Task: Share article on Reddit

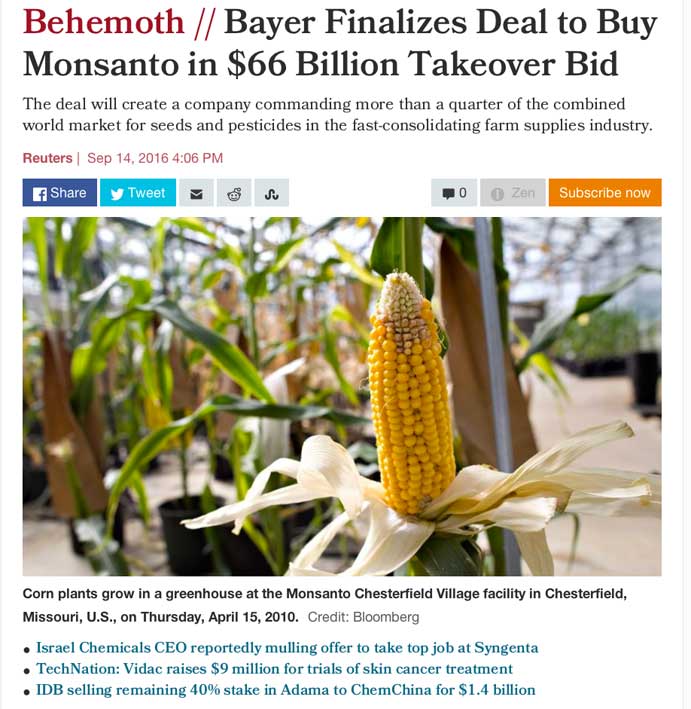Action: pos(234,193)
